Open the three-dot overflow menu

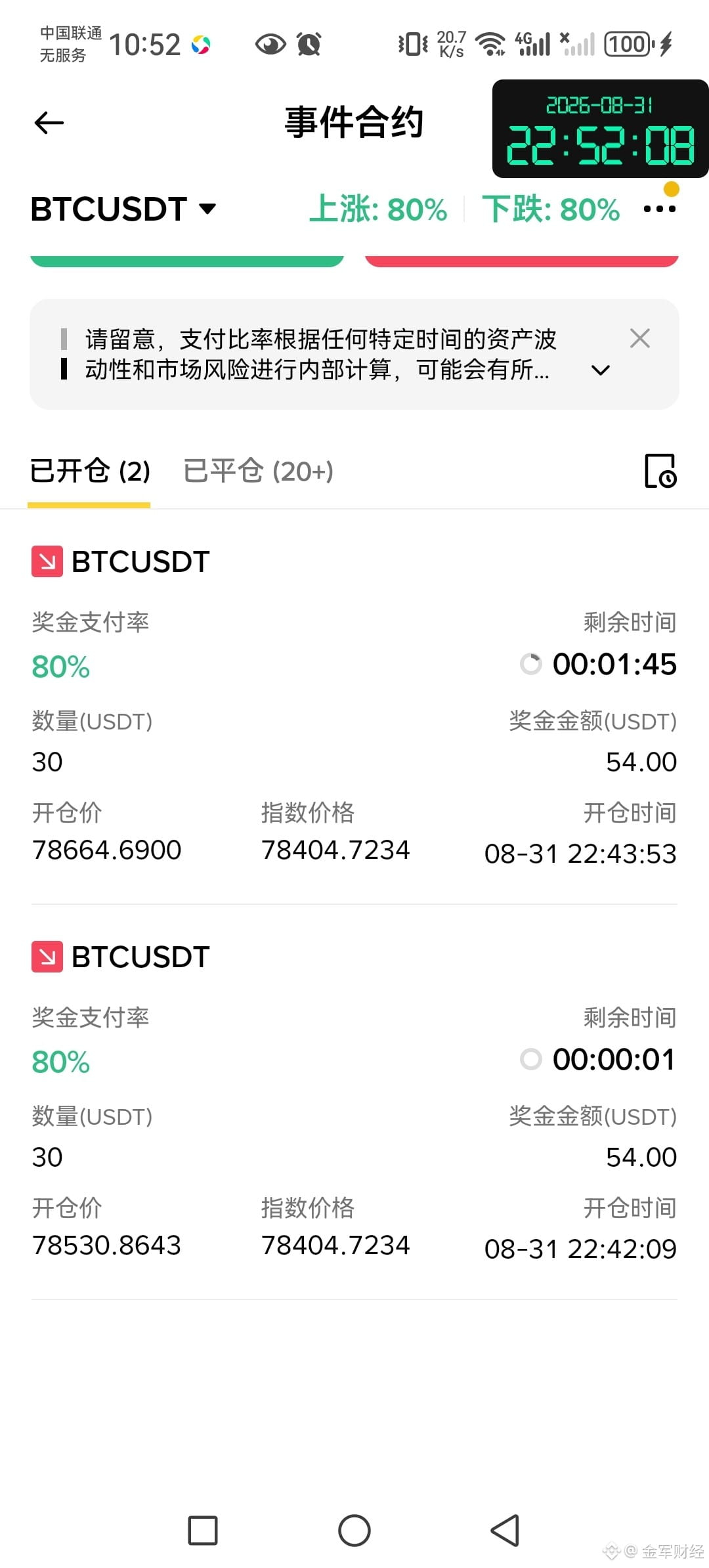click(659, 209)
